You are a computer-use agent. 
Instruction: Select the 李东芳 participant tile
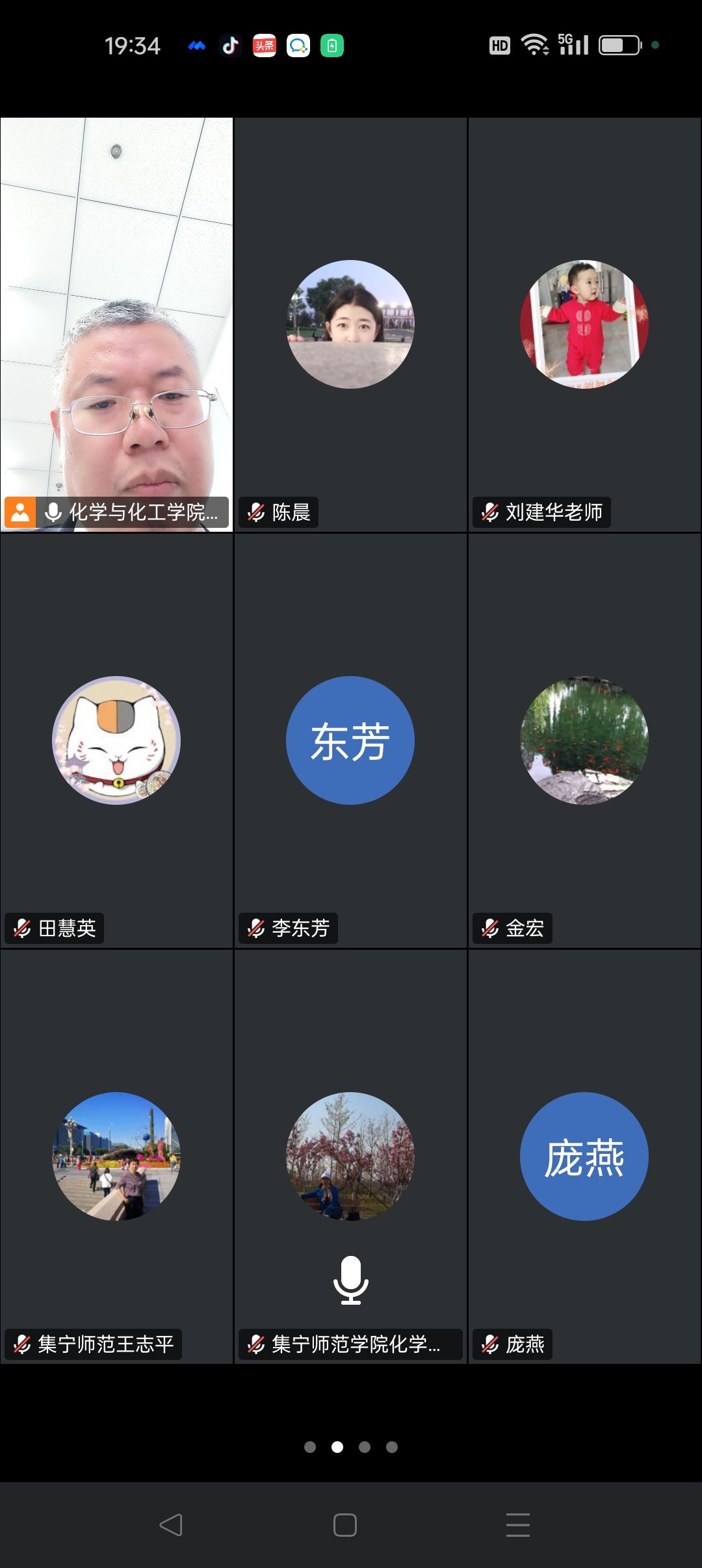point(350,740)
